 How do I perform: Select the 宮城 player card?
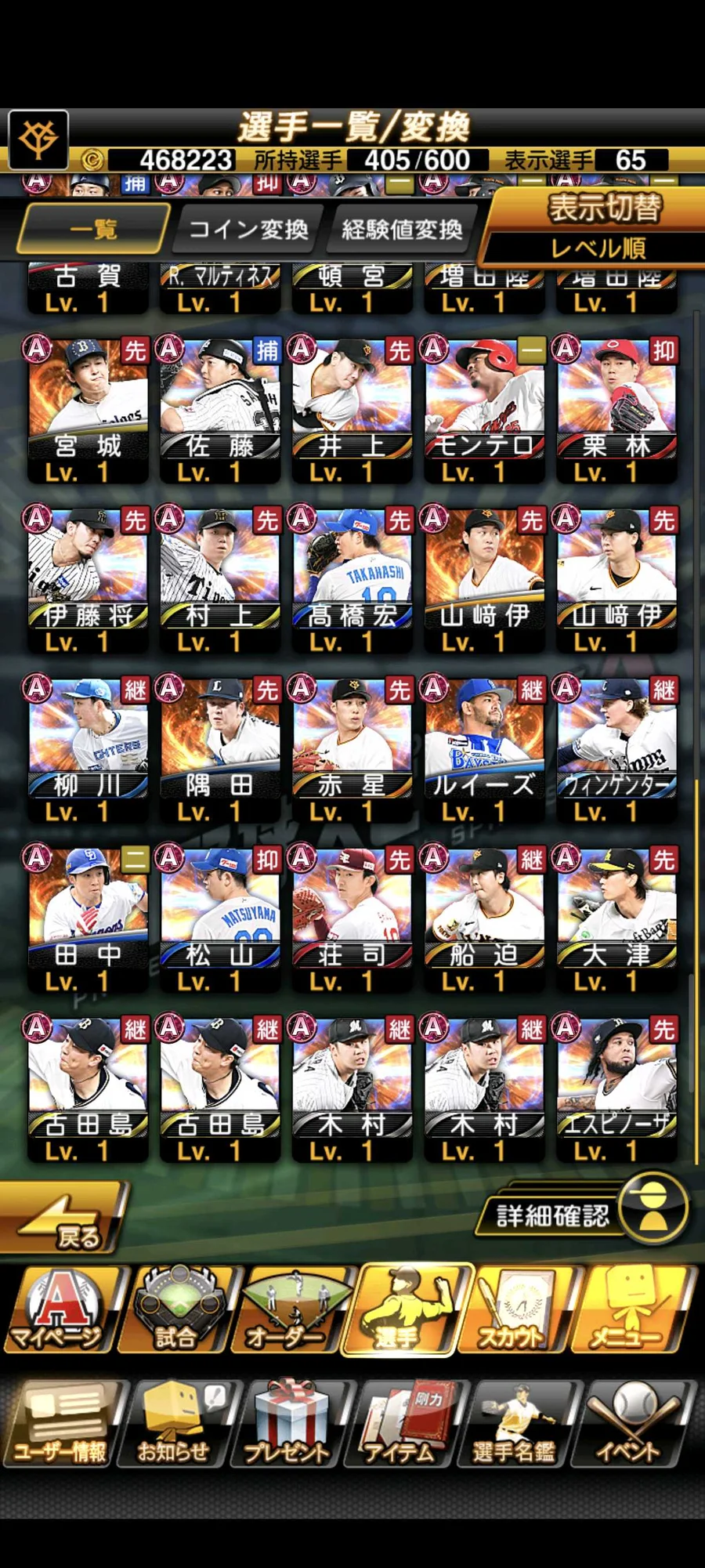[x=87, y=409]
